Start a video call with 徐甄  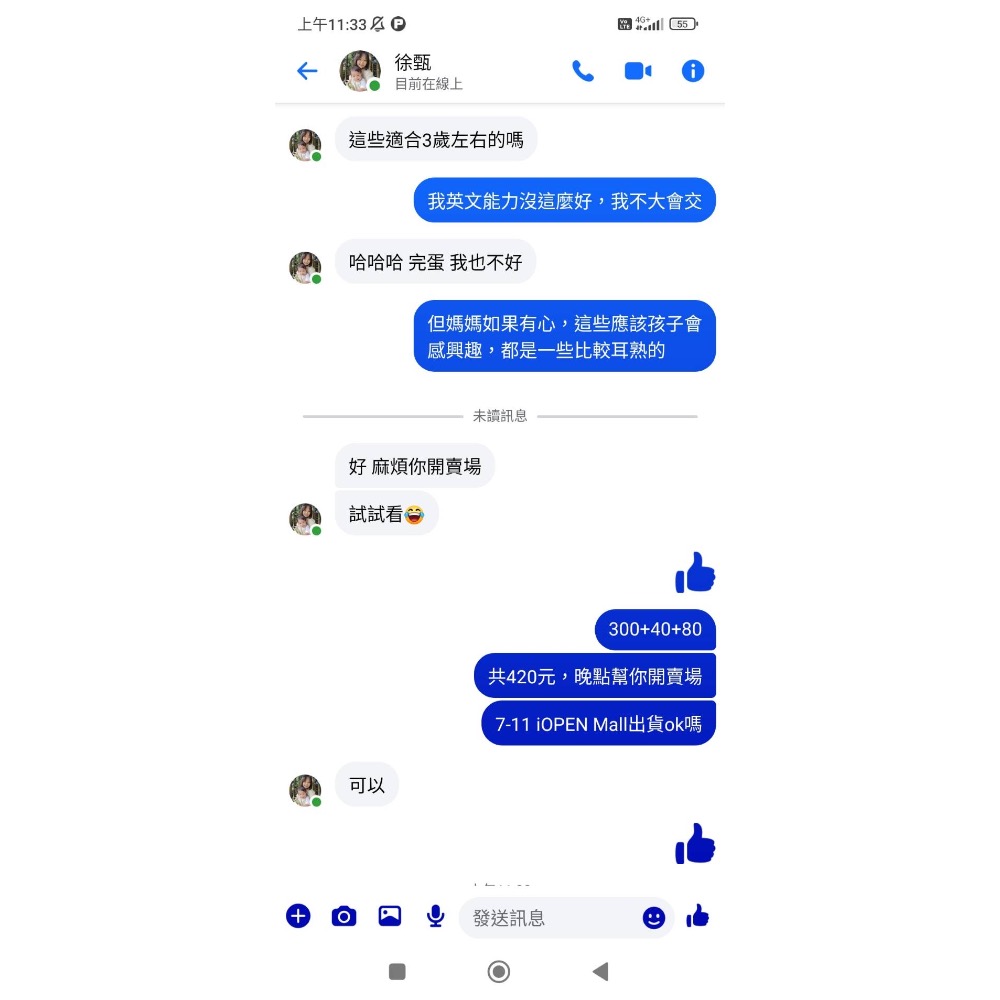tap(638, 71)
